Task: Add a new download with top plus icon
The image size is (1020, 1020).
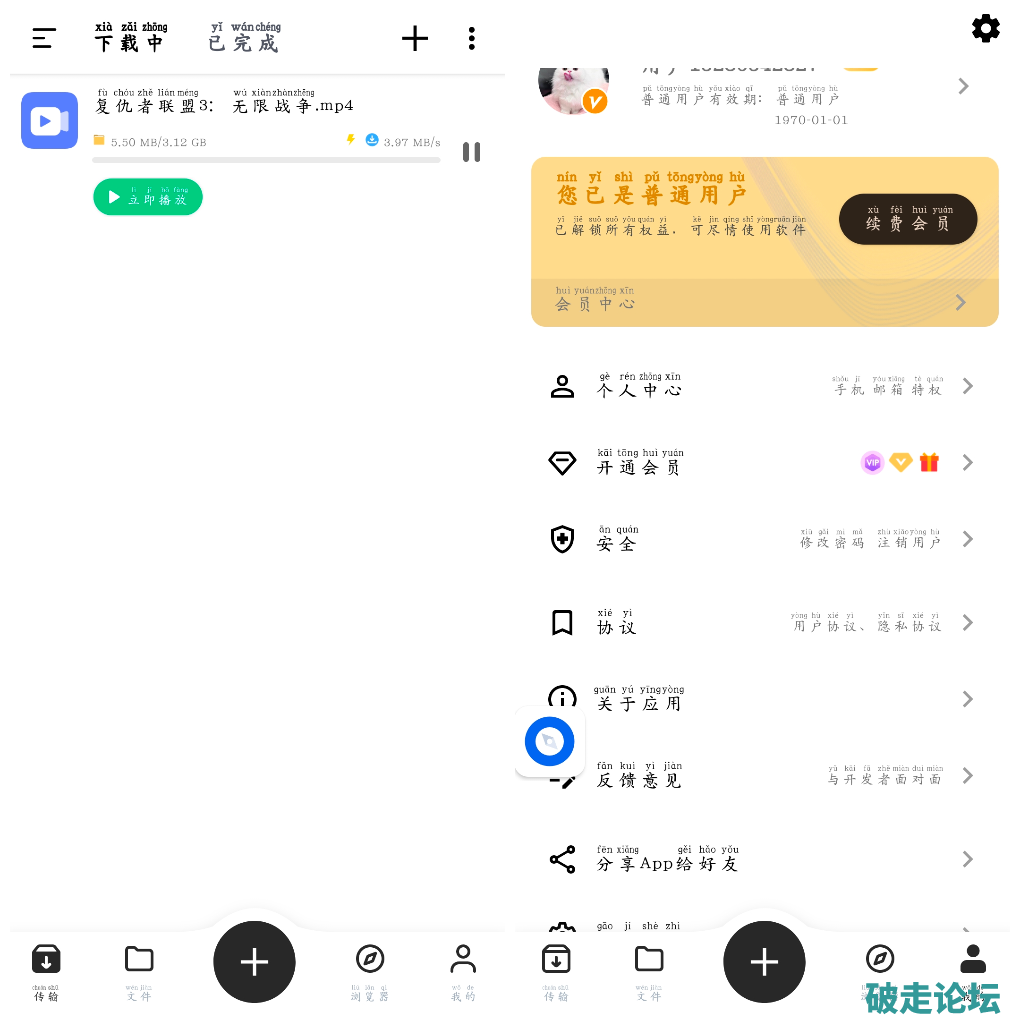Action: pos(414,39)
